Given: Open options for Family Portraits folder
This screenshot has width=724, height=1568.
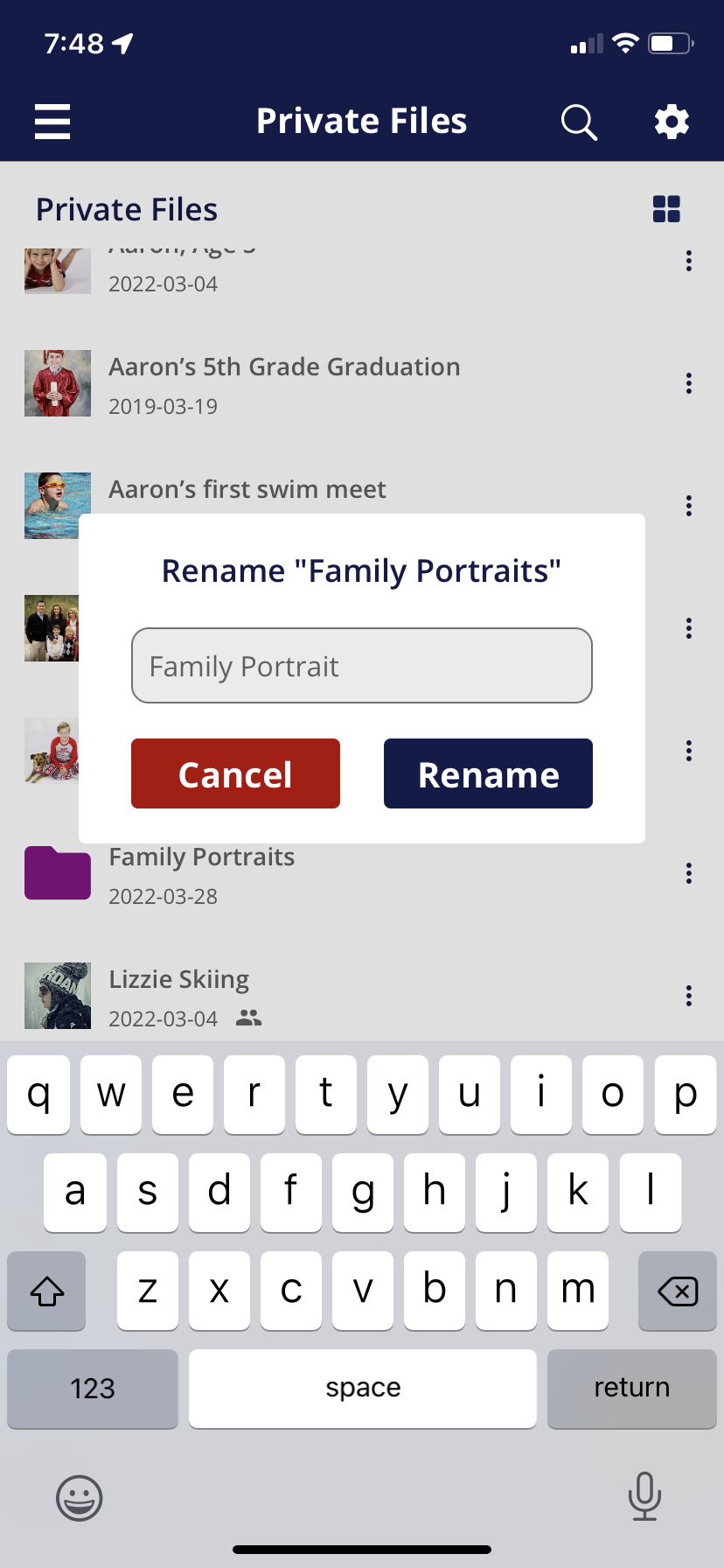Looking at the screenshot, I should [x=689, y=873].
